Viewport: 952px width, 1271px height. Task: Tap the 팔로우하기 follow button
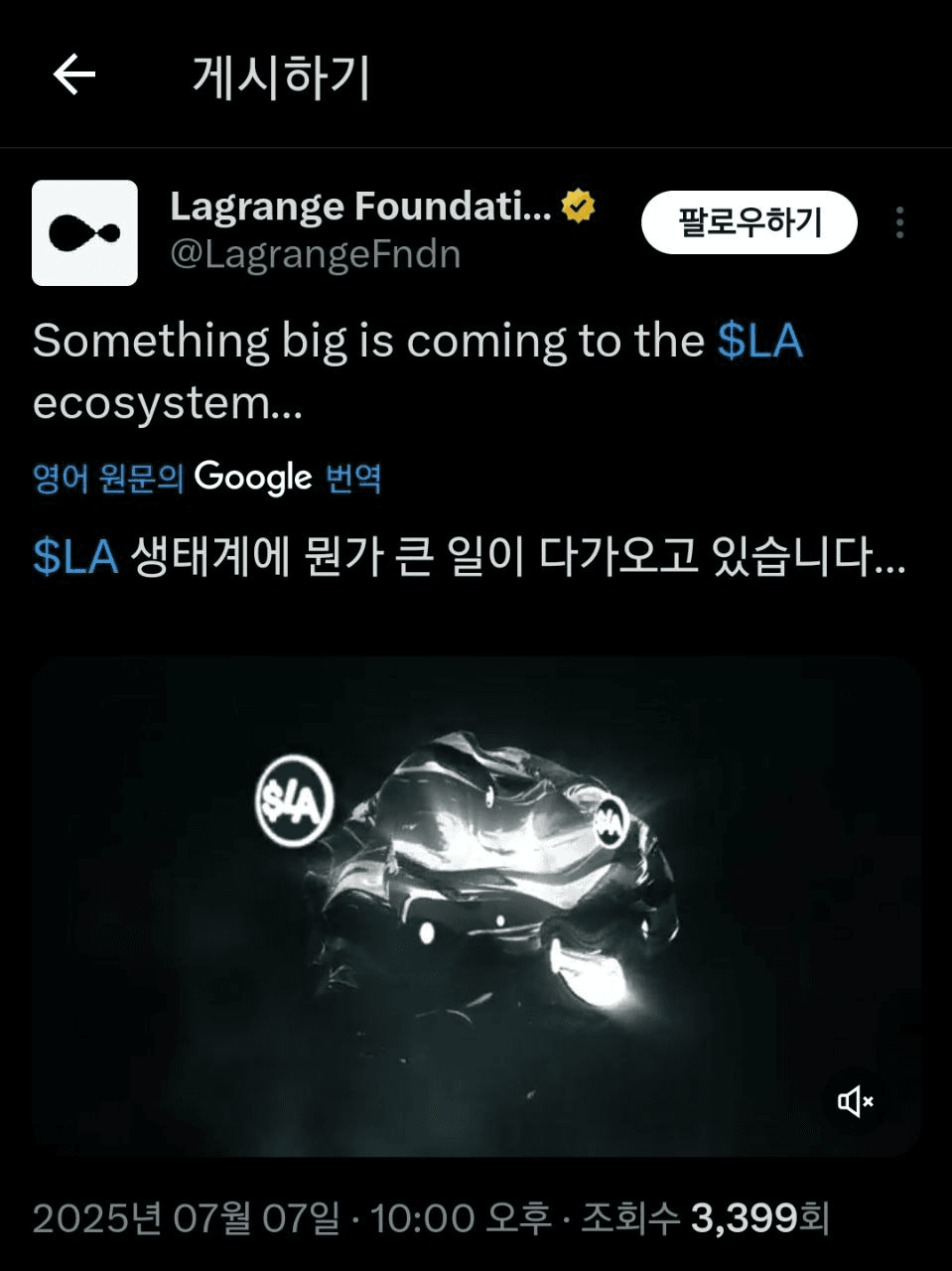pos(749,222)
